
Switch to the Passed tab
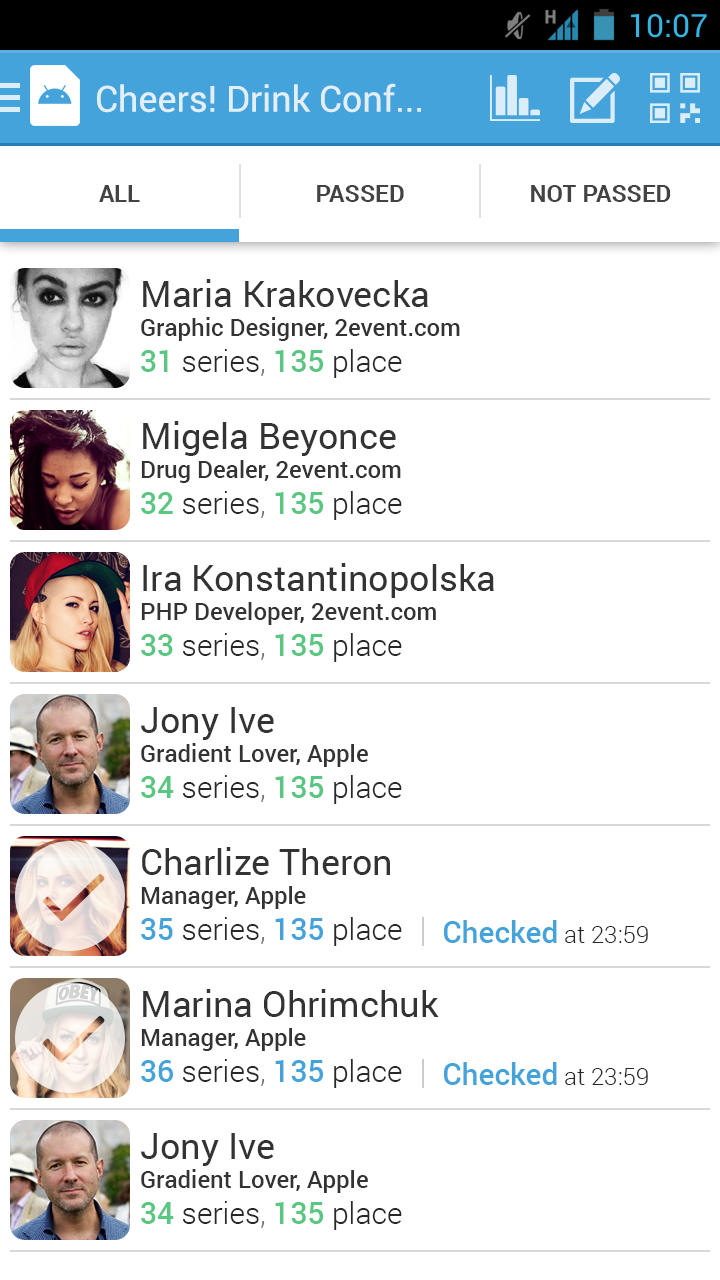click(x=360, y=194)
